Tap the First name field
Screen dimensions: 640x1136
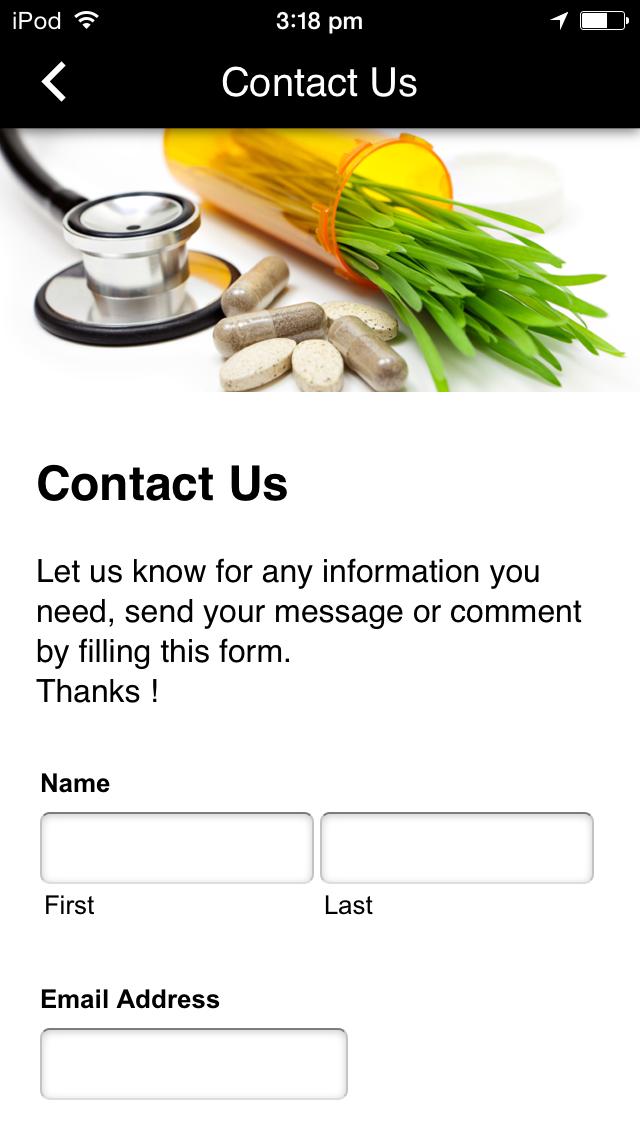tap(177, 848)
